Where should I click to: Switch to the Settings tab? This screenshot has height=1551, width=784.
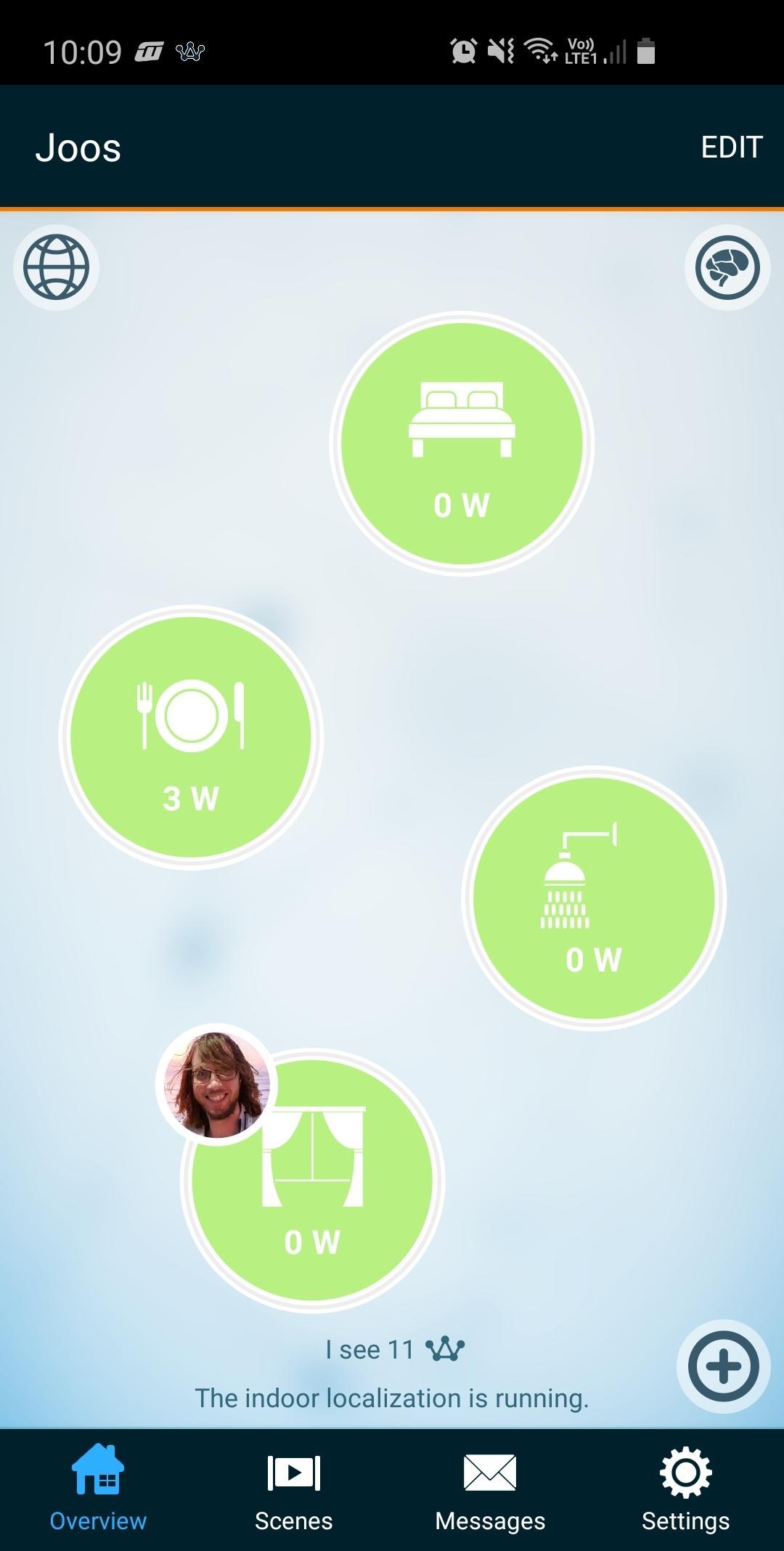pyautogui.click(x=685, y=1489)
